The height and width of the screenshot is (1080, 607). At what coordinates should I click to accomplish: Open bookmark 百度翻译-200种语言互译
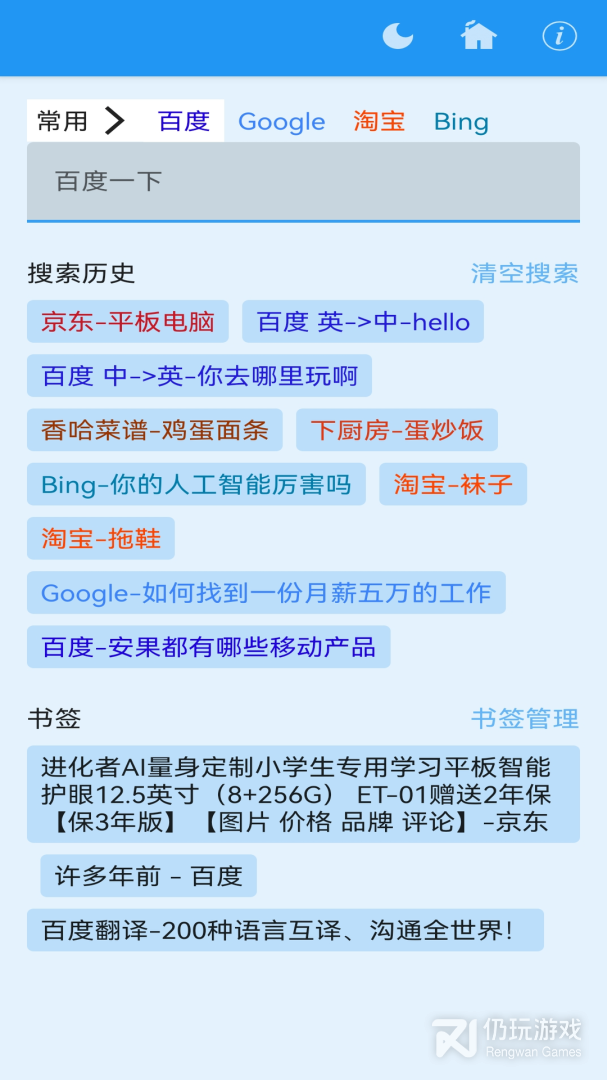pyautogui.click(x=285, y=930)
